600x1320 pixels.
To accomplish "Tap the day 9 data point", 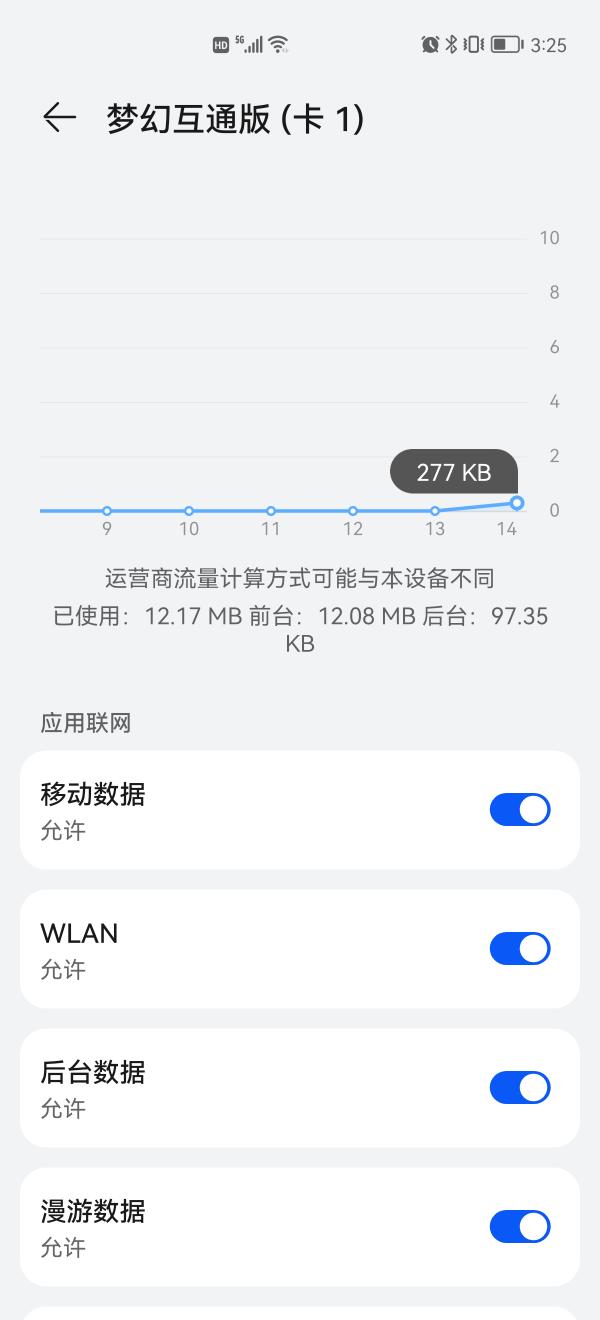I will pos(107,511).
